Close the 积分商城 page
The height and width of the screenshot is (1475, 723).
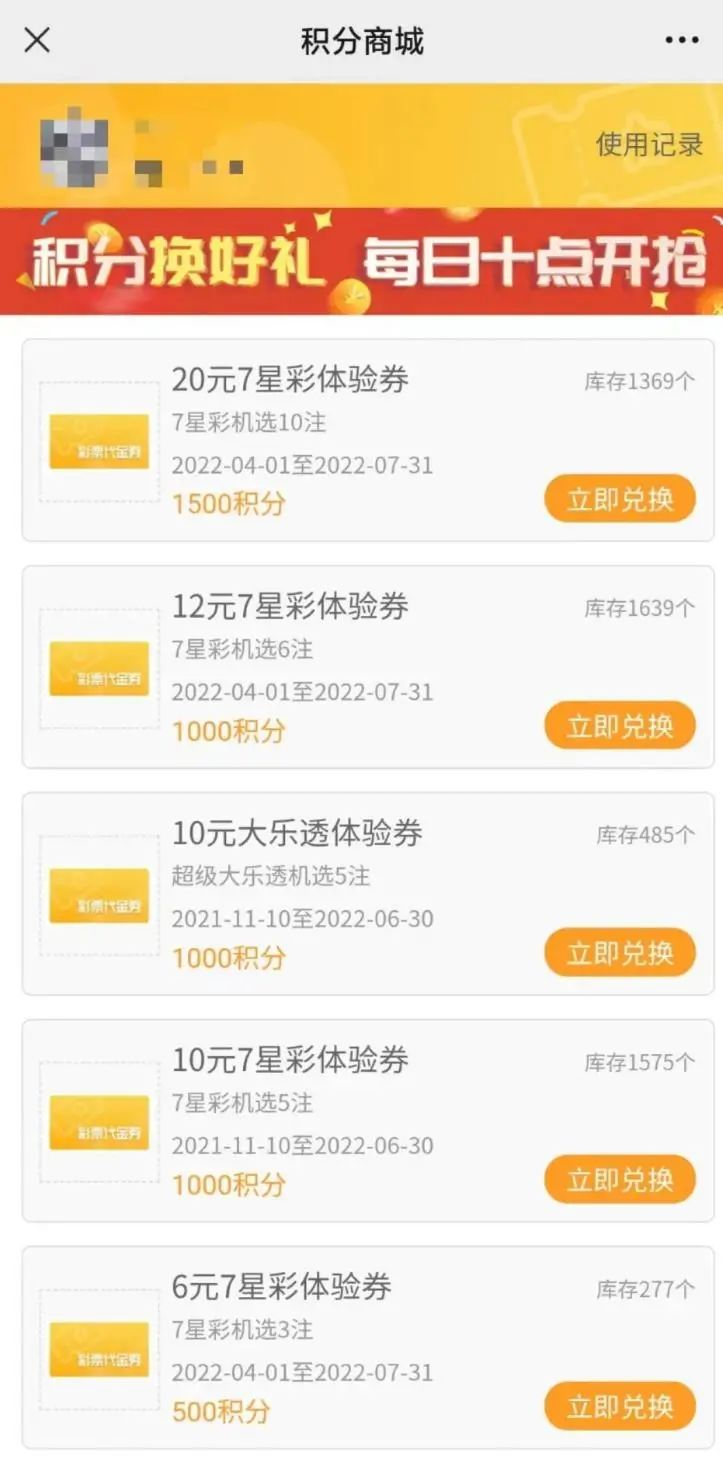37,41
